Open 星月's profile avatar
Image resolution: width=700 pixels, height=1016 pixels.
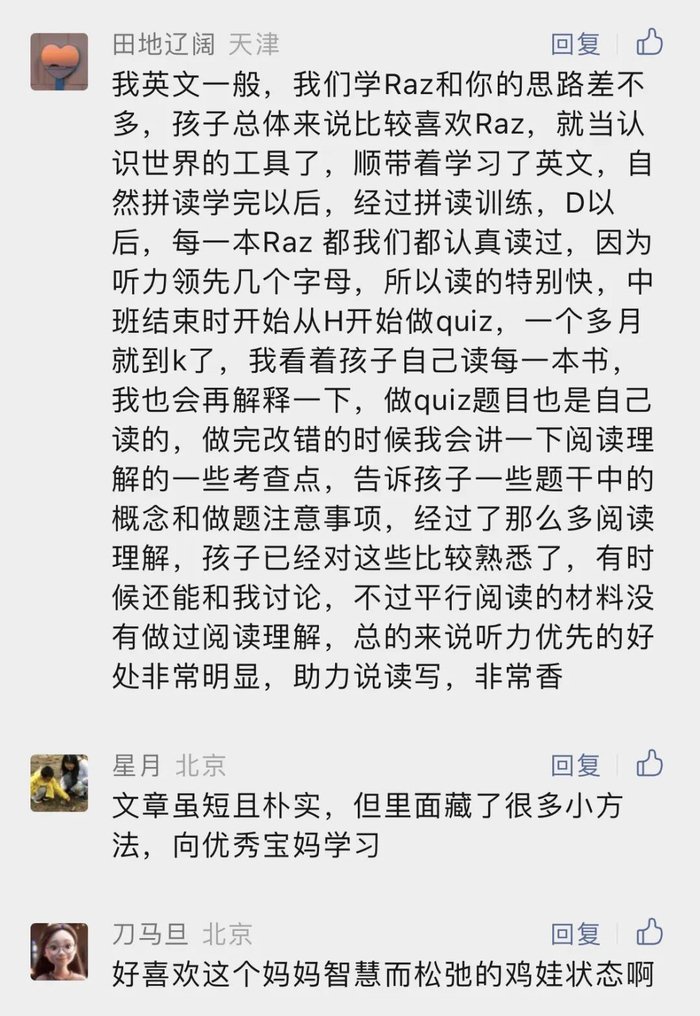pos(59,783)
